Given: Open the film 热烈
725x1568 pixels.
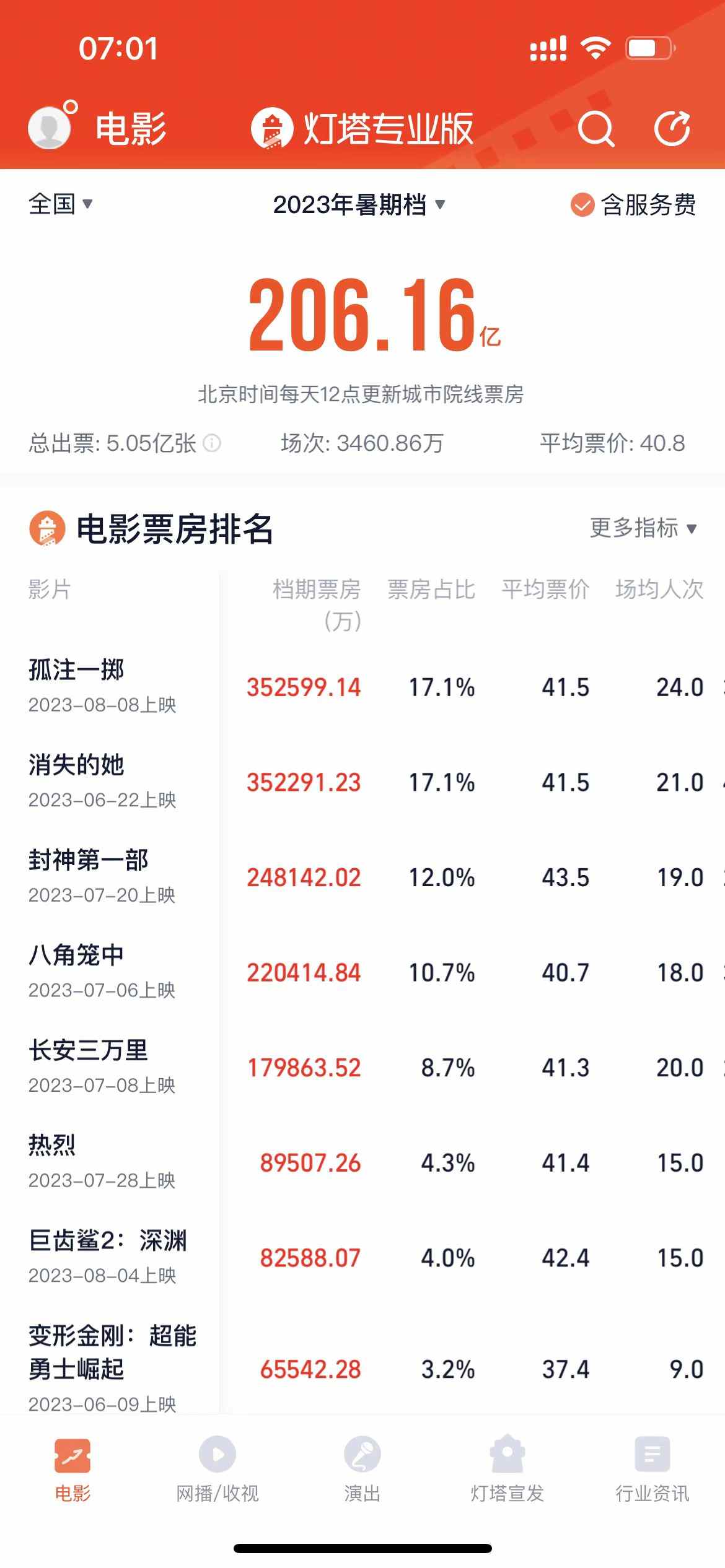Looking at the screenshot, I should click(52, 1146).
